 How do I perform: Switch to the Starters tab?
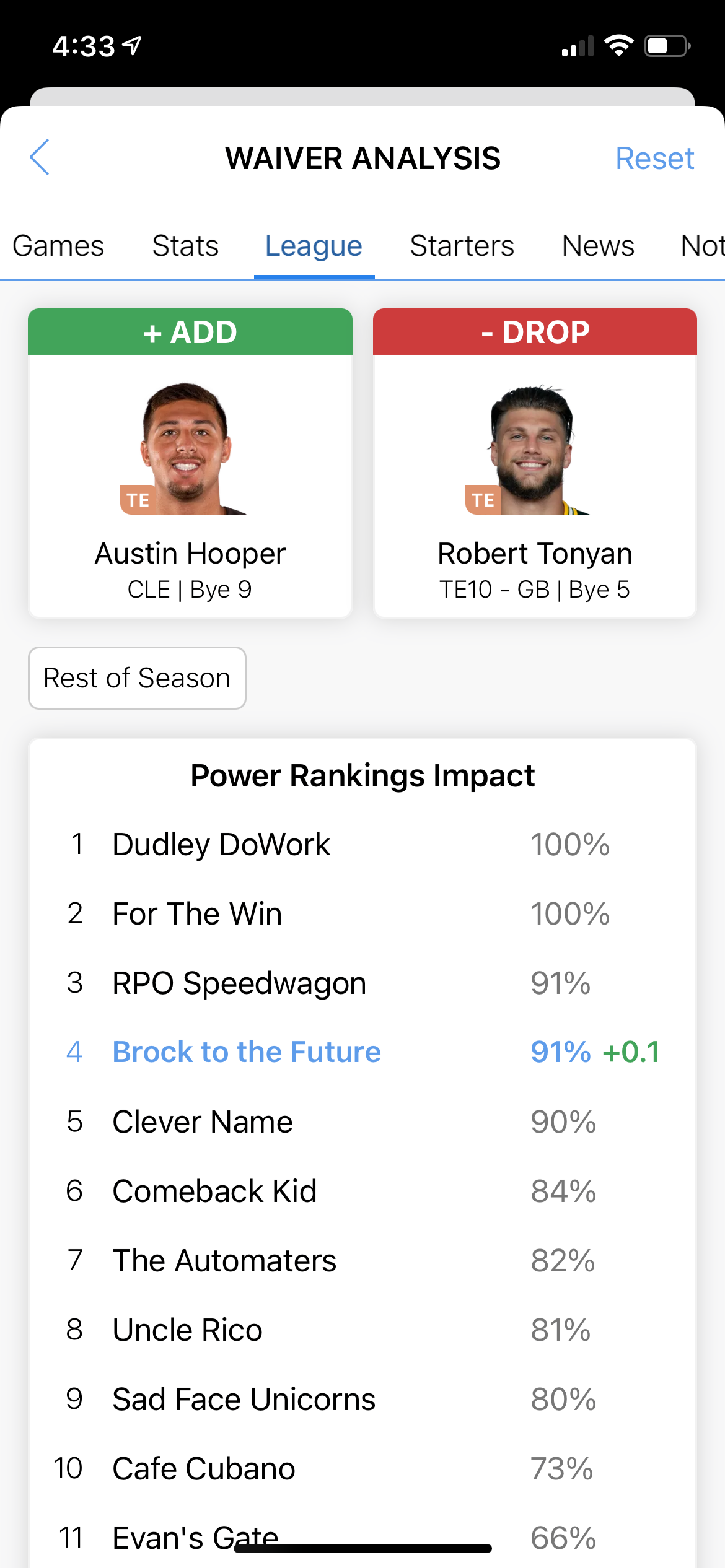pyautogui.click(x=462, y=246)
